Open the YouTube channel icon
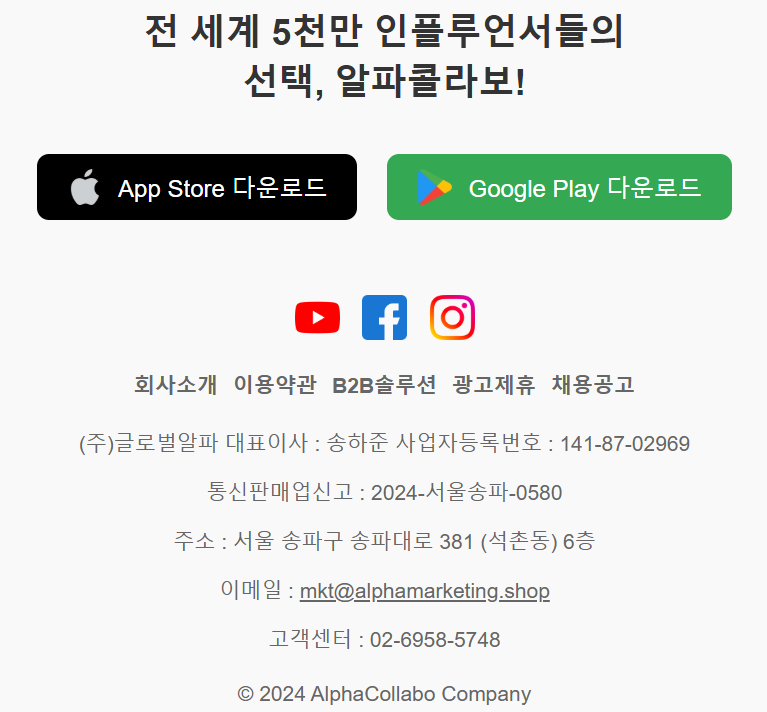The image size is (767, 712). pos(317,318)
